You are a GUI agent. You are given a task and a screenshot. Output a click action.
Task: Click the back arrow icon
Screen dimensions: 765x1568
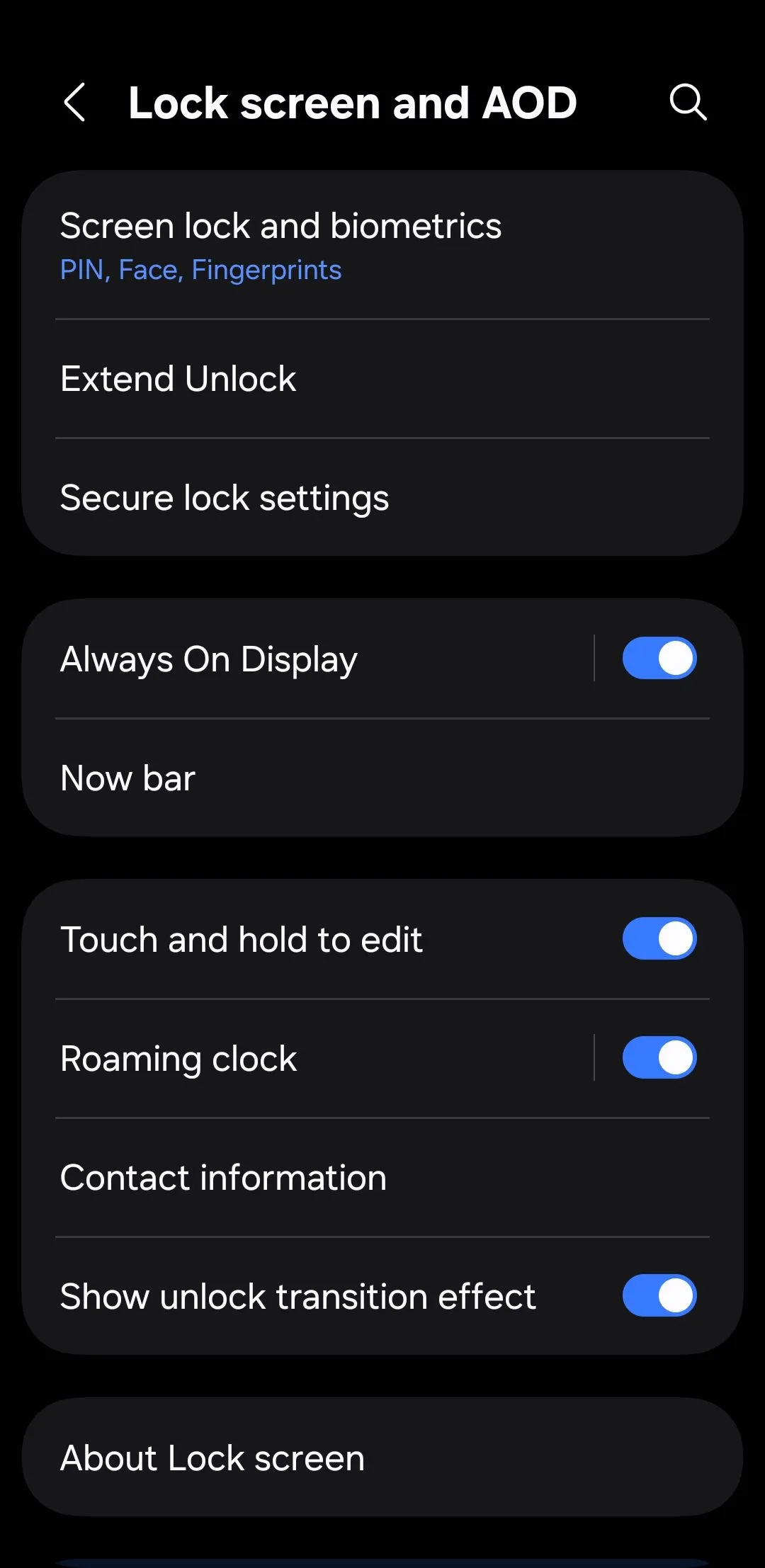click(76, 103)
